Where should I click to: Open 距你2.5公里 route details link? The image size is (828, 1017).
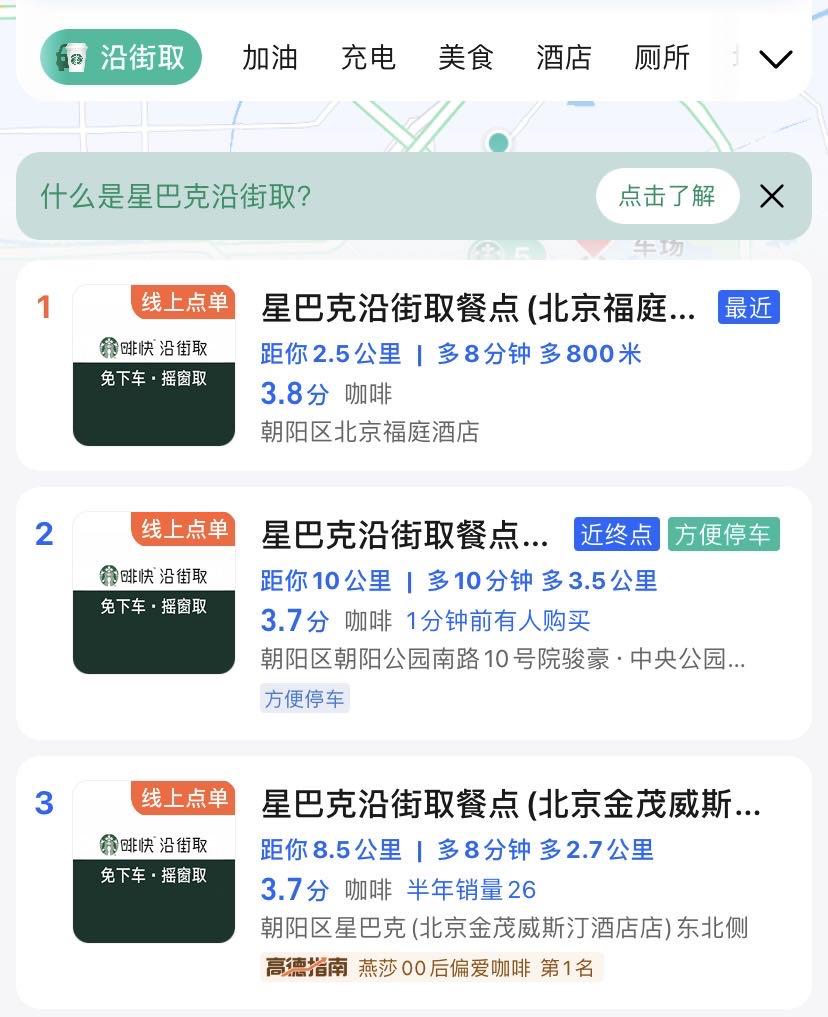pyautogui.click(x=330, y=354)
